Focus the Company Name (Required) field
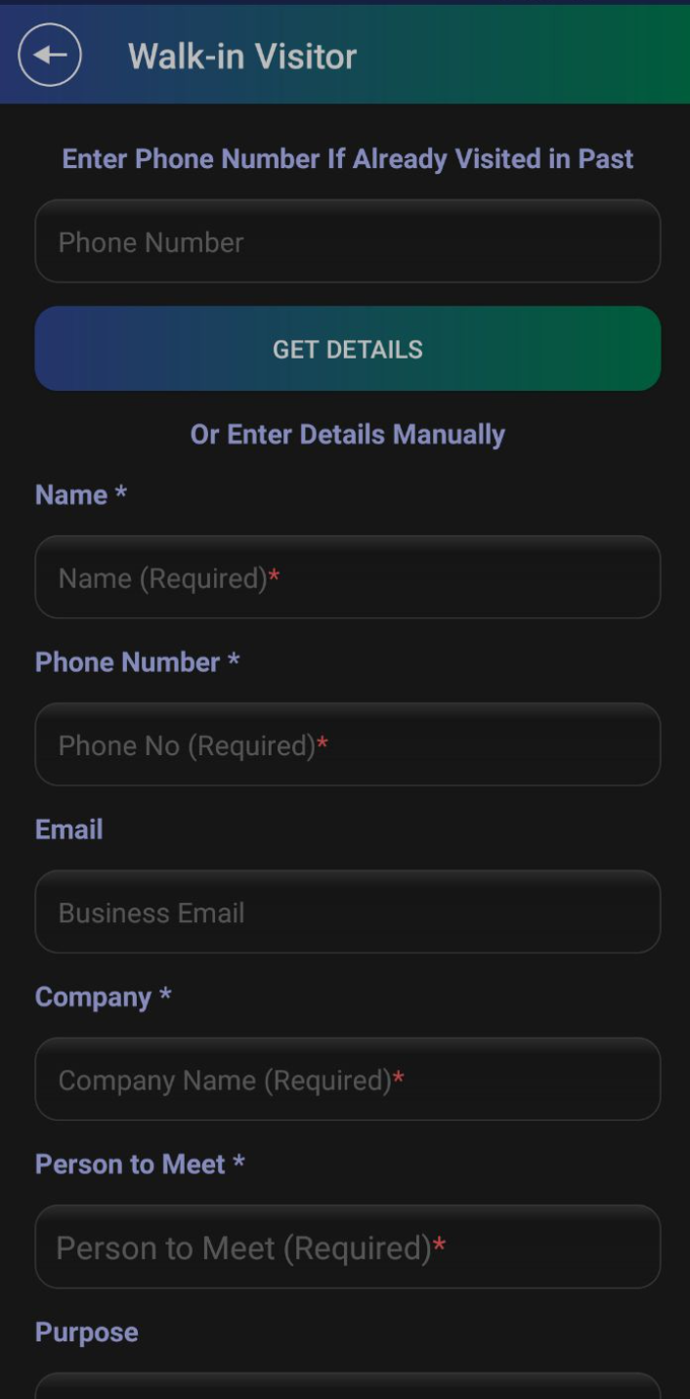 click(x=347, y=1079)
